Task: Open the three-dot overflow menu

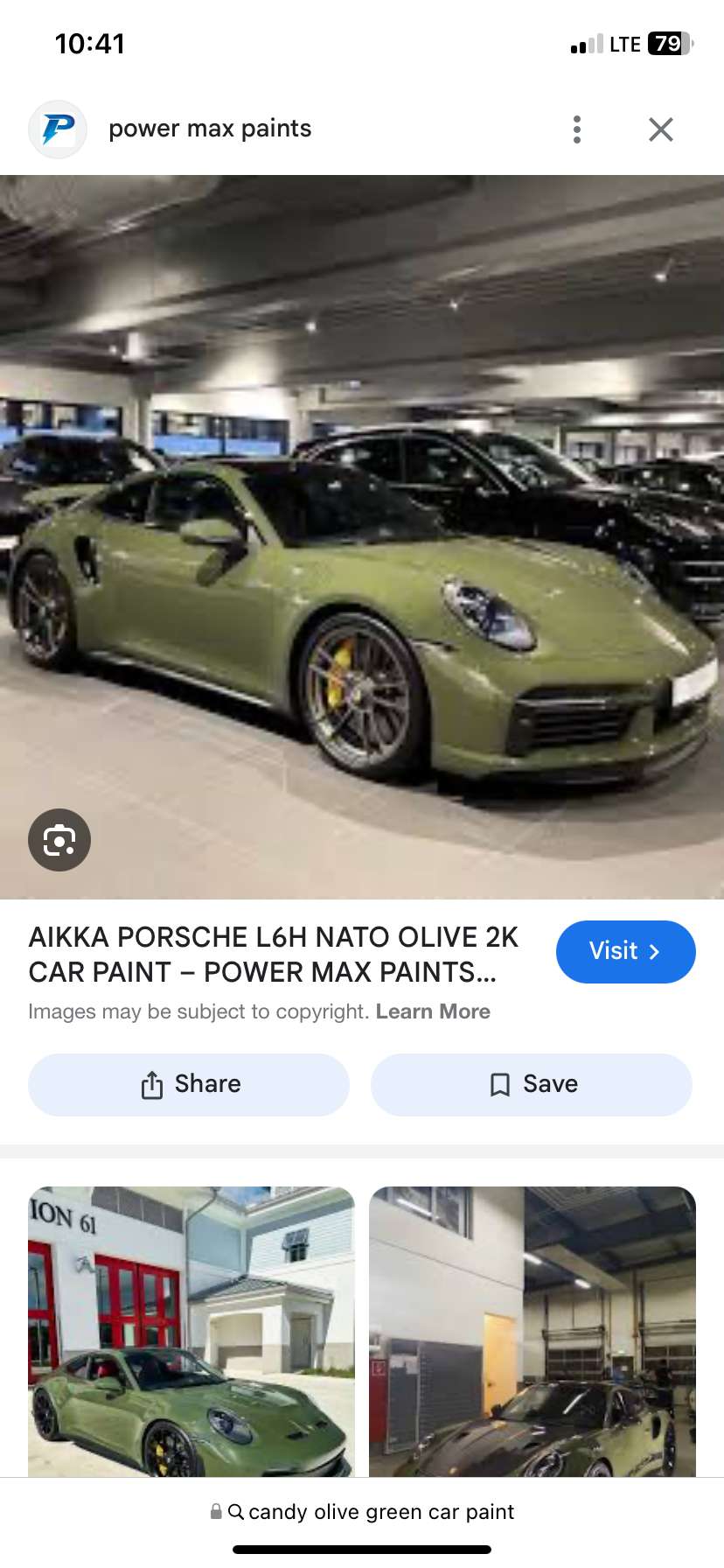Action: click(576, 129)
